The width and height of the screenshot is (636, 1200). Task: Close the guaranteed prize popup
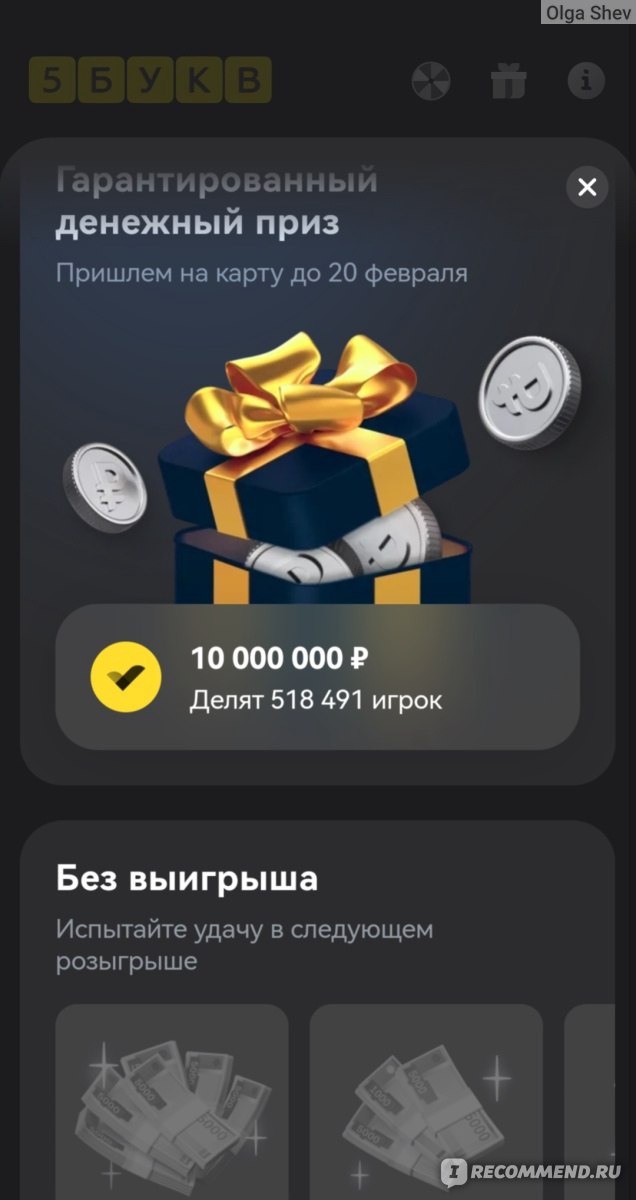[587, 187]
